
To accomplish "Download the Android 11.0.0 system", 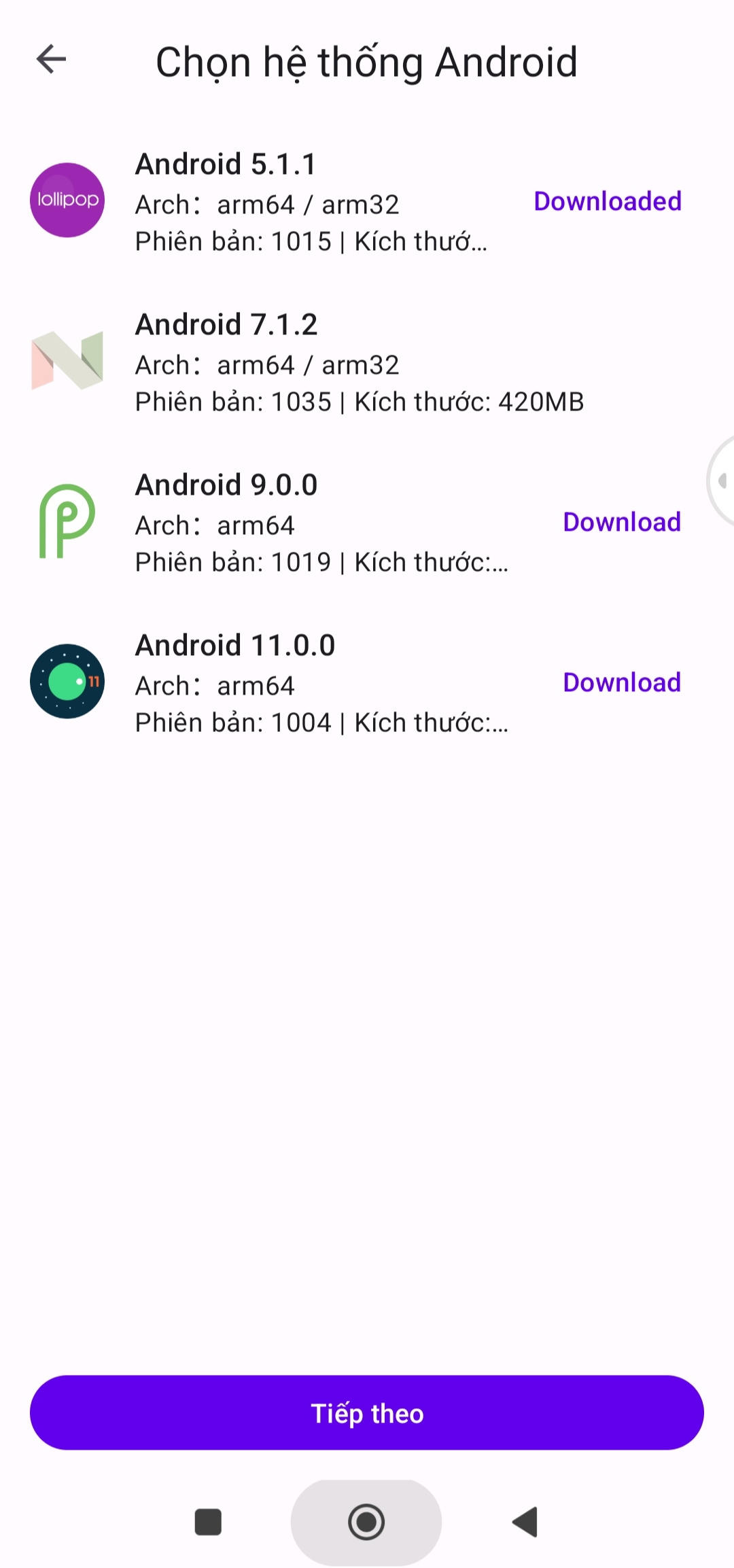I will (621, 682).
